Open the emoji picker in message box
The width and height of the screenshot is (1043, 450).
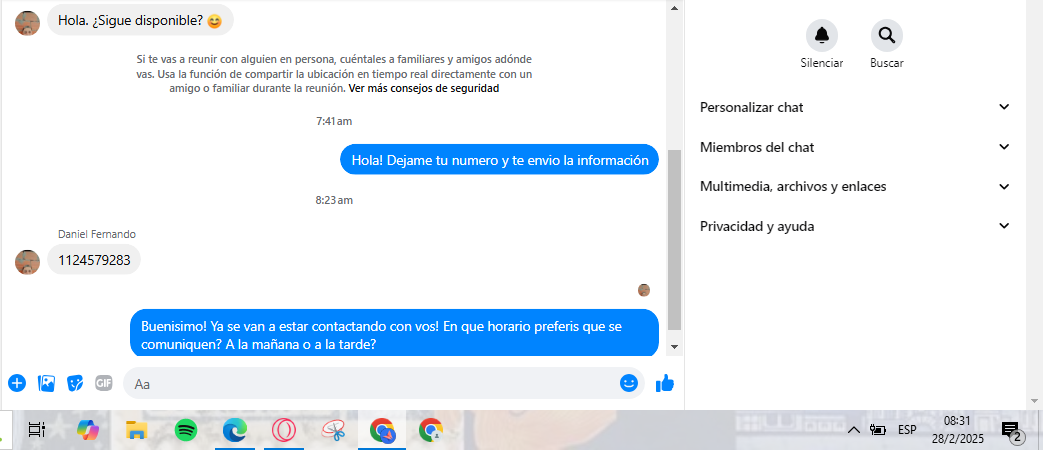tap(629, 383)
